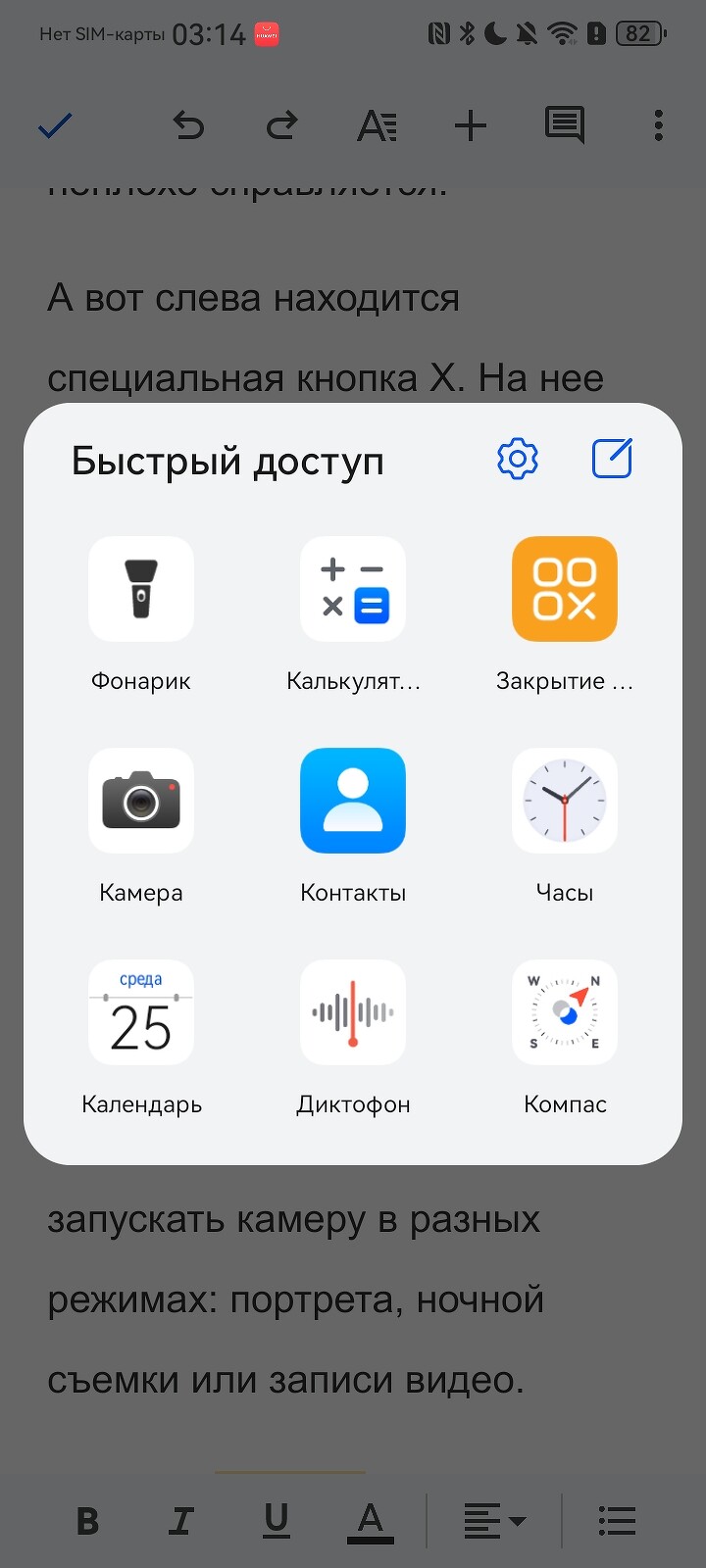Start the Диктофон recorder app
Image resolution: width=706 pixels, height=1568 pixels.
[x=353, y=1012]
